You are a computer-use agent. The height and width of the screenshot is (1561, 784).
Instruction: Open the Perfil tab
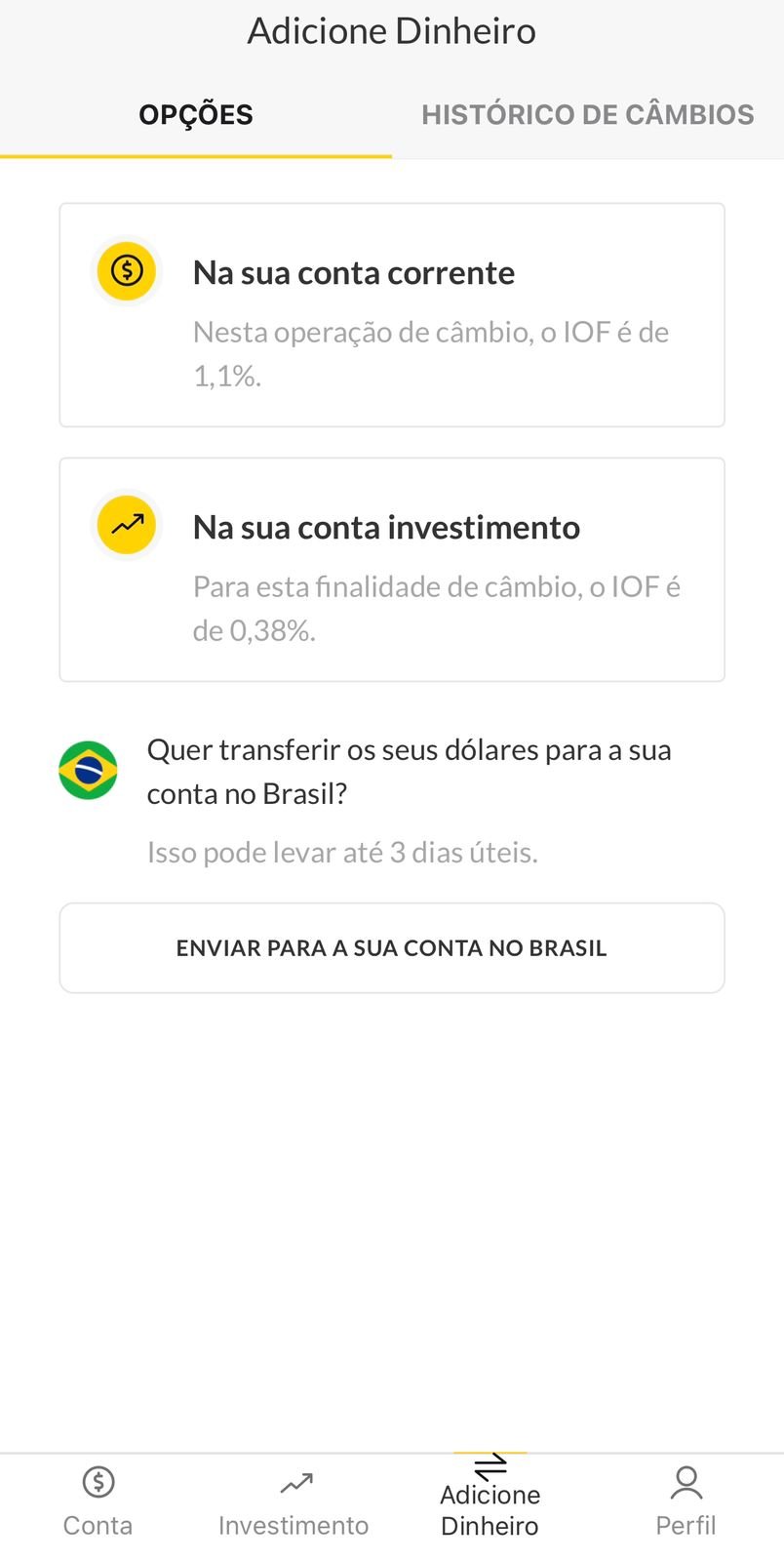[x=686, y=1502]
